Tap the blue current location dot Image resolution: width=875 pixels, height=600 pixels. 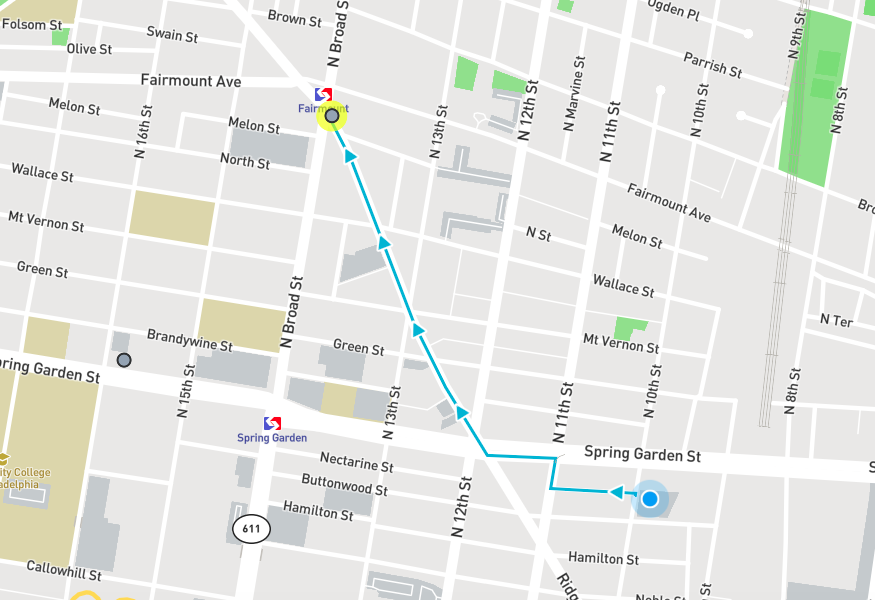[650, 498]
